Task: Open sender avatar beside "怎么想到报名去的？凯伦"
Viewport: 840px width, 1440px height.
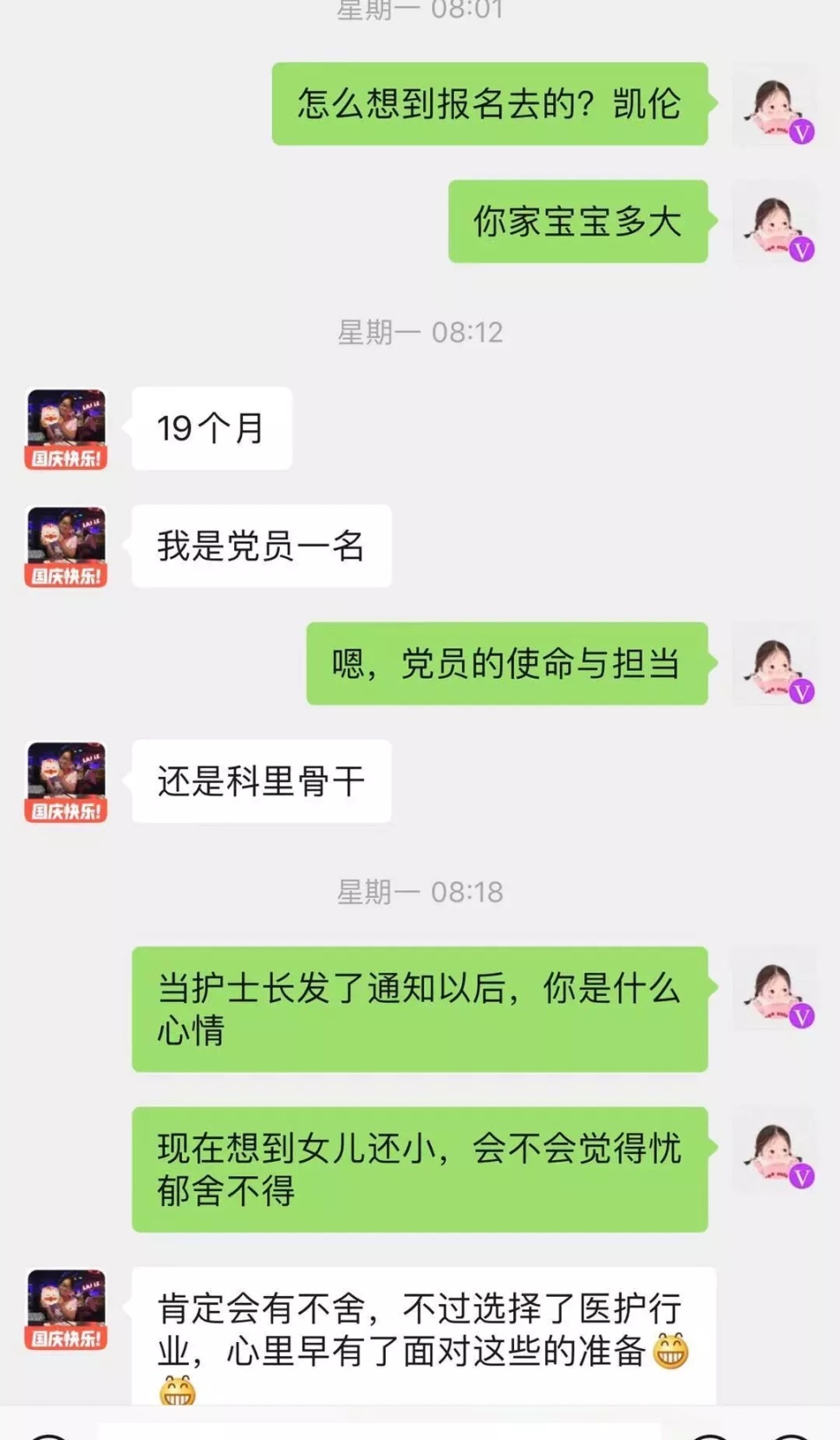Action: click(x=774, y=105)
